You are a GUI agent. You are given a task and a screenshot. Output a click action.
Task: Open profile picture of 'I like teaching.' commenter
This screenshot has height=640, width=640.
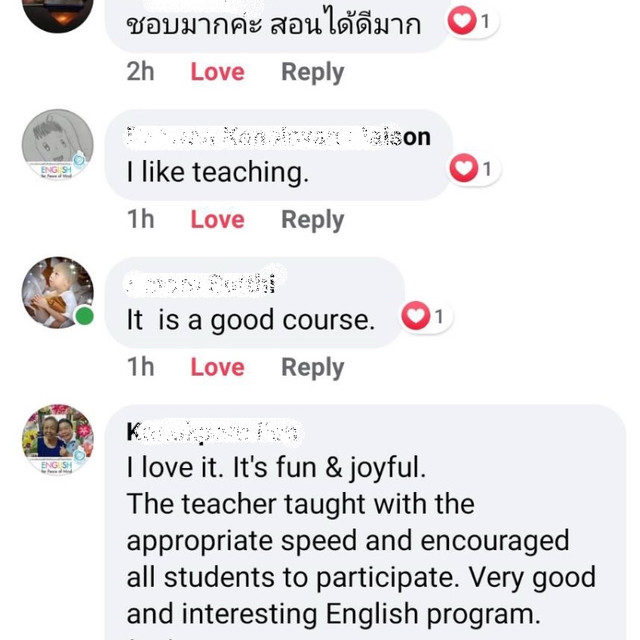point(57,145)
